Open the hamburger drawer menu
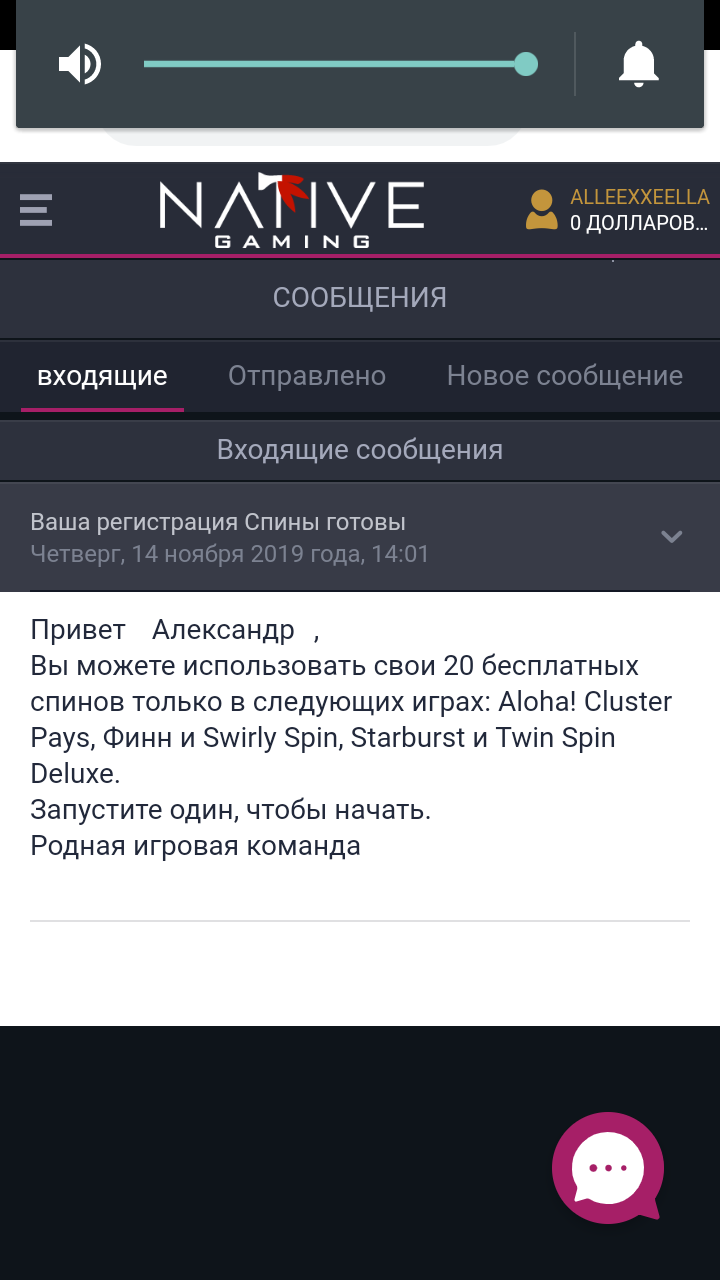 click(36, 210)
